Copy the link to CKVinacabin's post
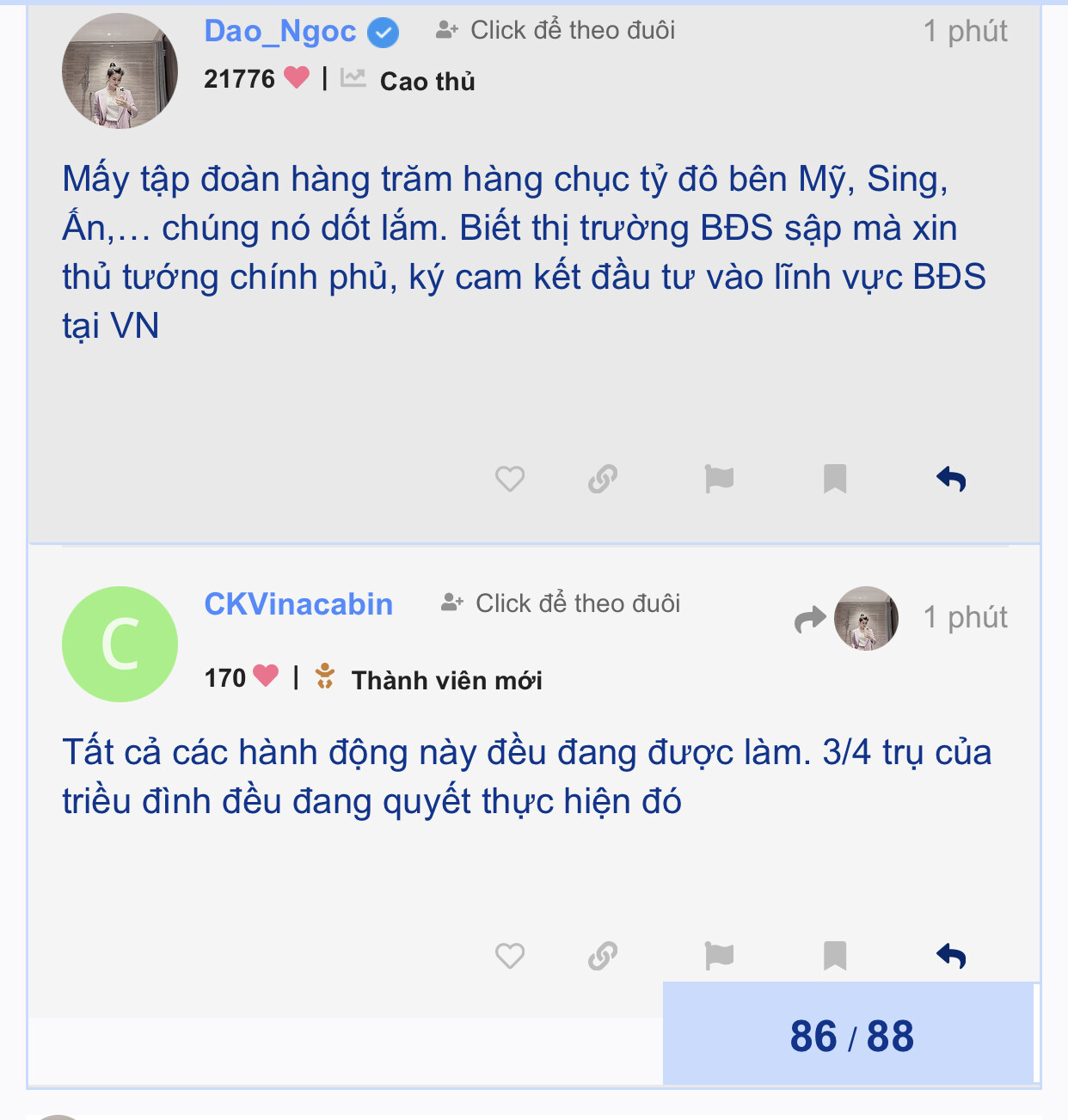Screen dimensions: 1068x1120 point(603,956)
